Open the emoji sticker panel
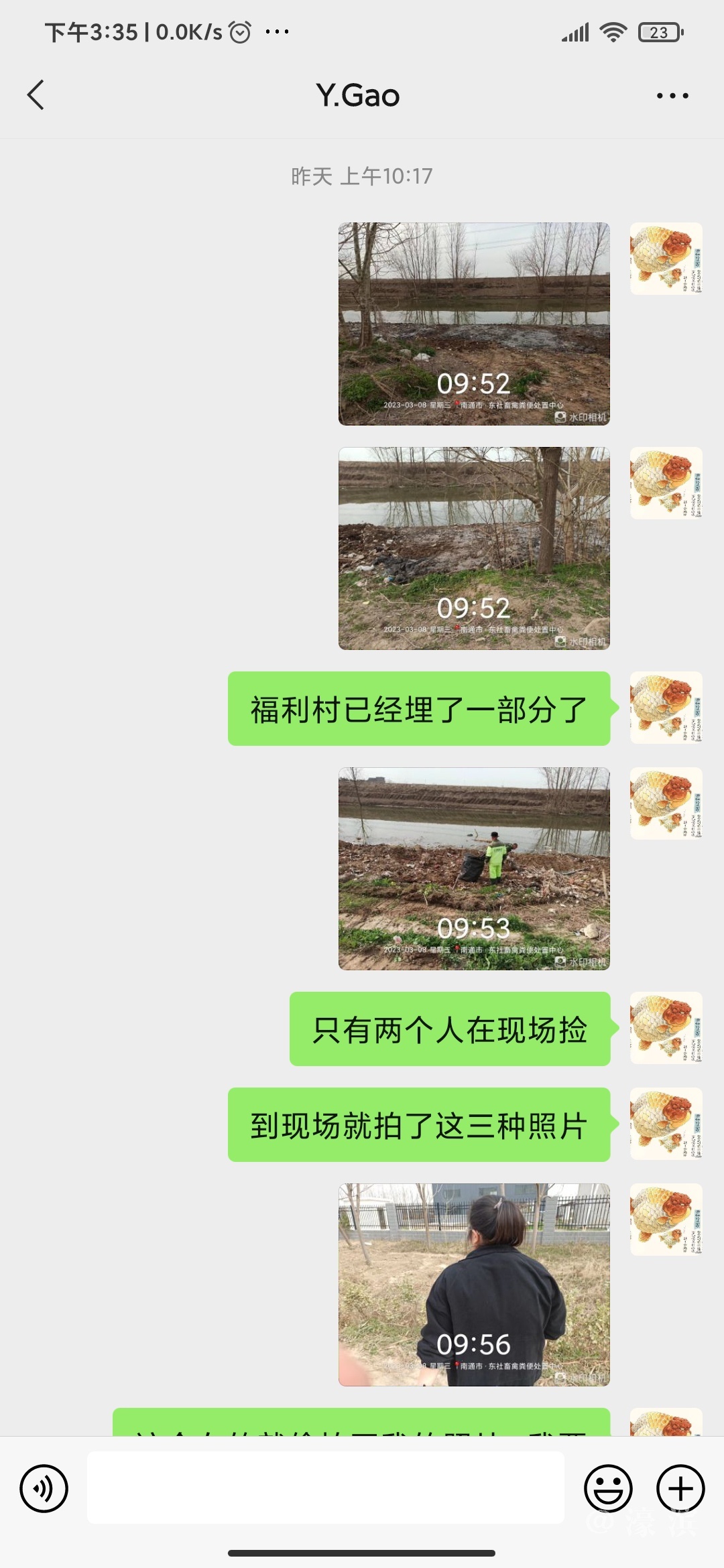The image size is (724, 1568). [608, 1488]
